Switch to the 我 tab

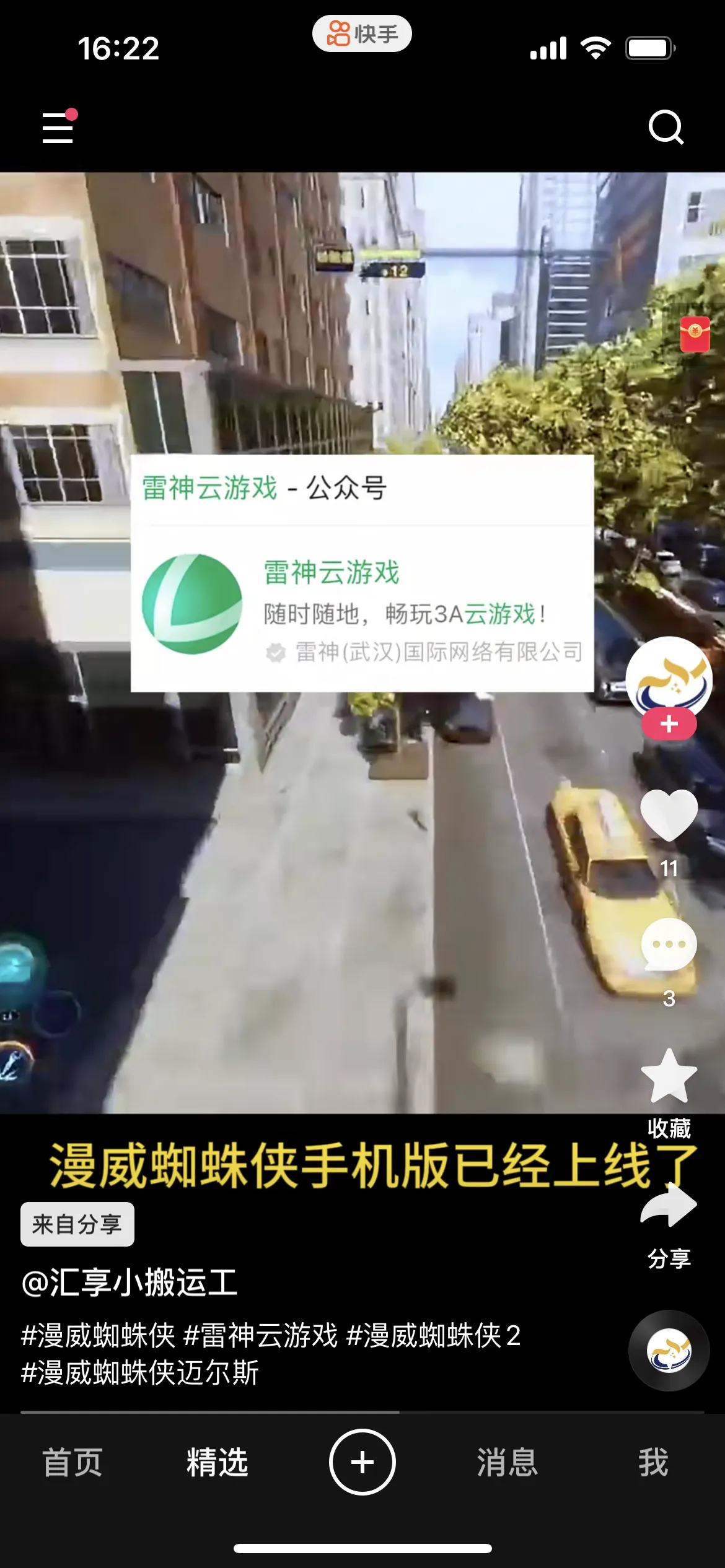click(653, 1463)
